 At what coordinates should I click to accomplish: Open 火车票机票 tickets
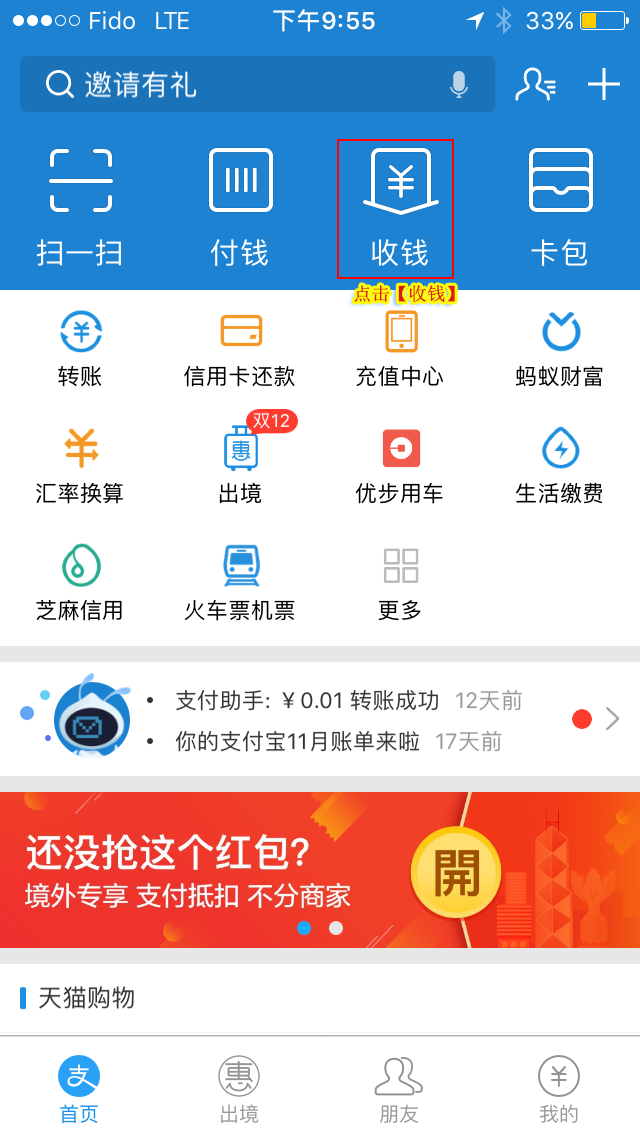[x=240, y=582]
